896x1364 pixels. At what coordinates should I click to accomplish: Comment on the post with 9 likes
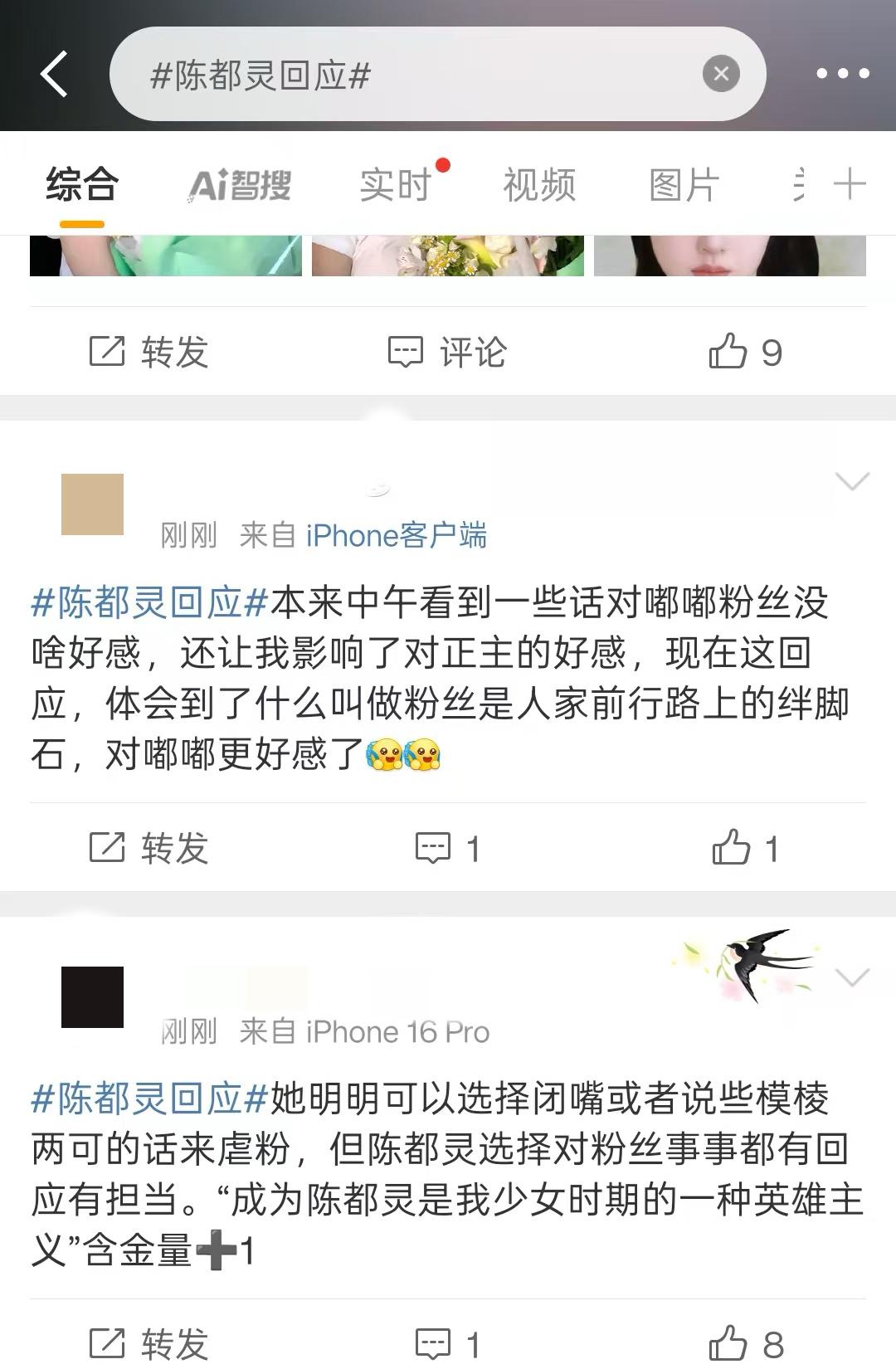point(447,352)
